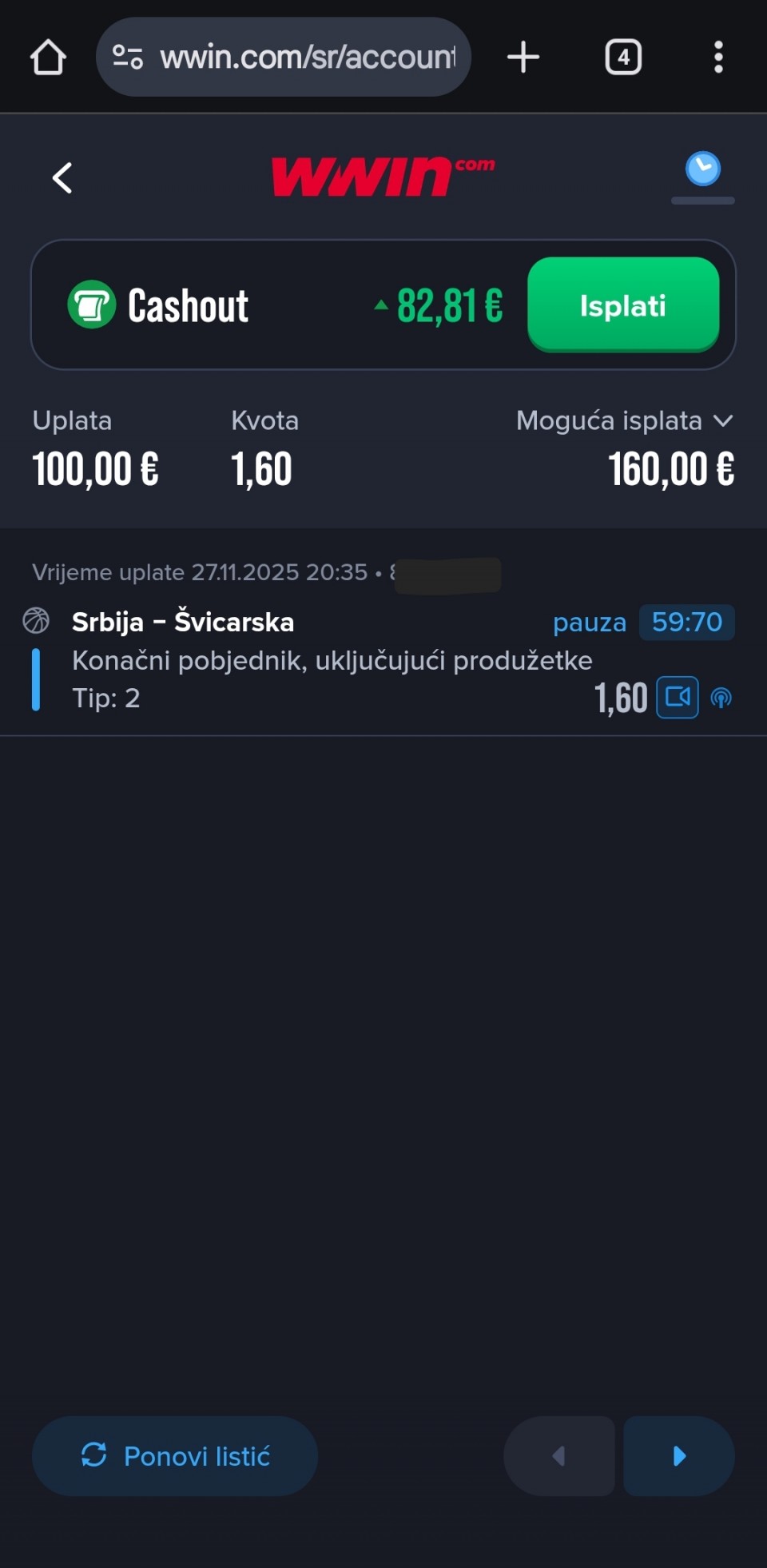Add a new browser tab
767x1568 pixels.
point(523,58)
